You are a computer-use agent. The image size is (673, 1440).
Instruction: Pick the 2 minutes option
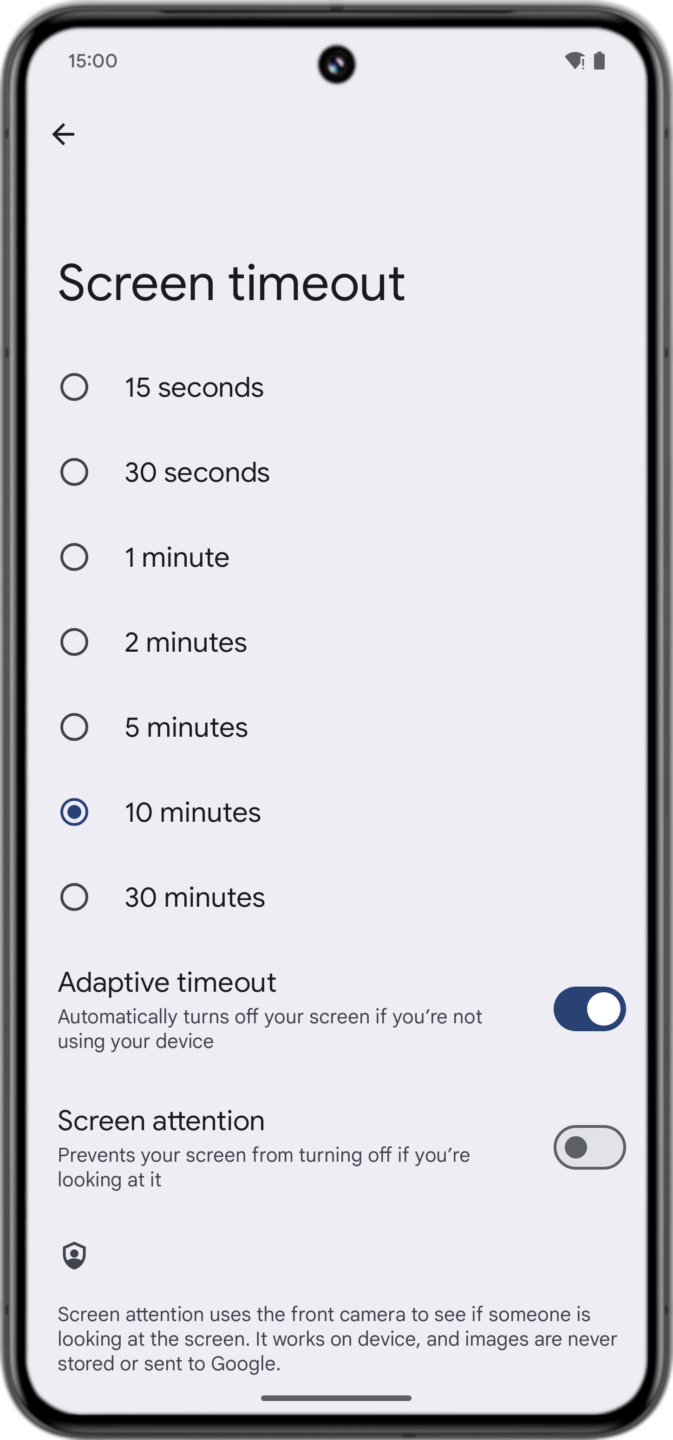tap(74, 642)
